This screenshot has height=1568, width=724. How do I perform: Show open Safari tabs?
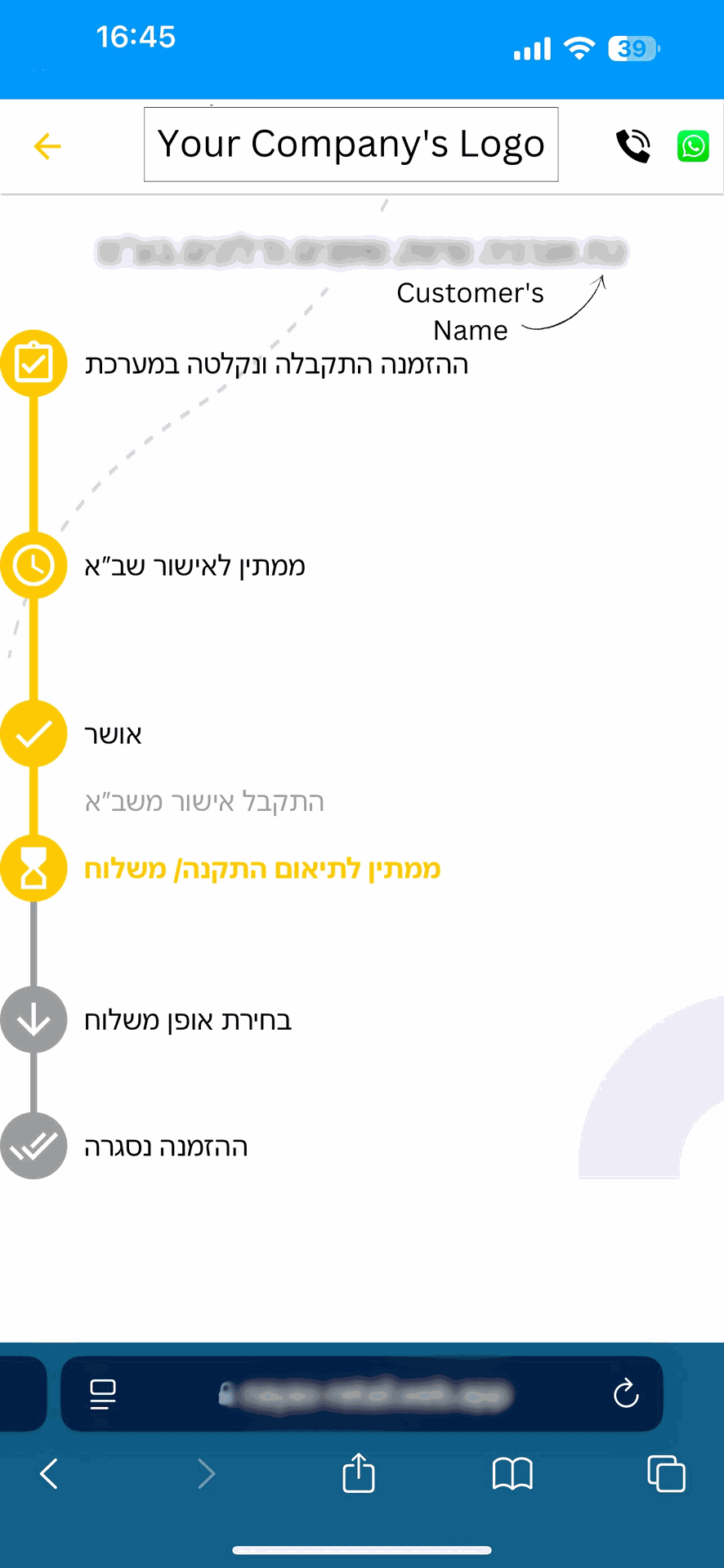[x=666, y=1474]
